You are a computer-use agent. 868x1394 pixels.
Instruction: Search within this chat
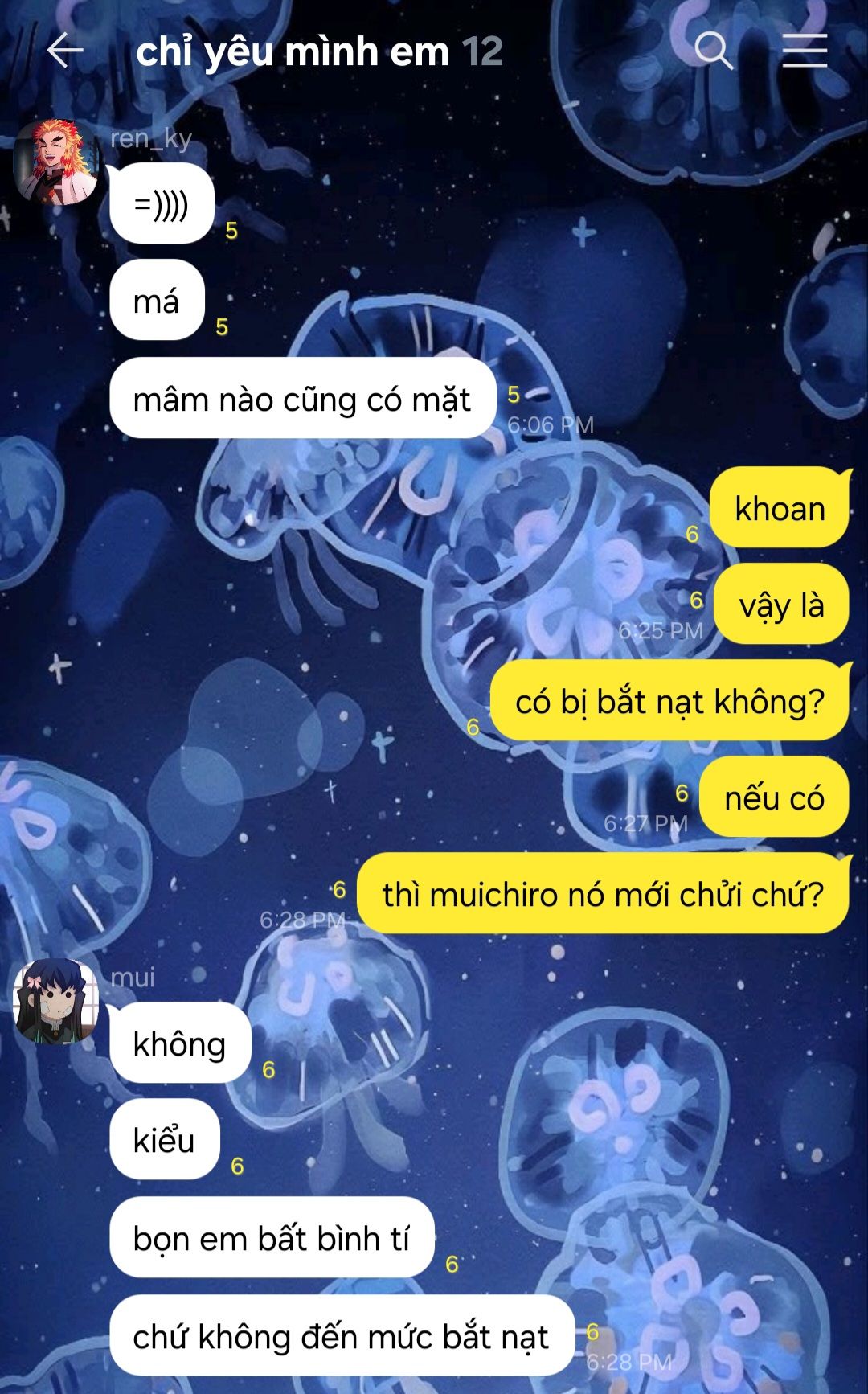pyautogui.click(x=714, y=51)
